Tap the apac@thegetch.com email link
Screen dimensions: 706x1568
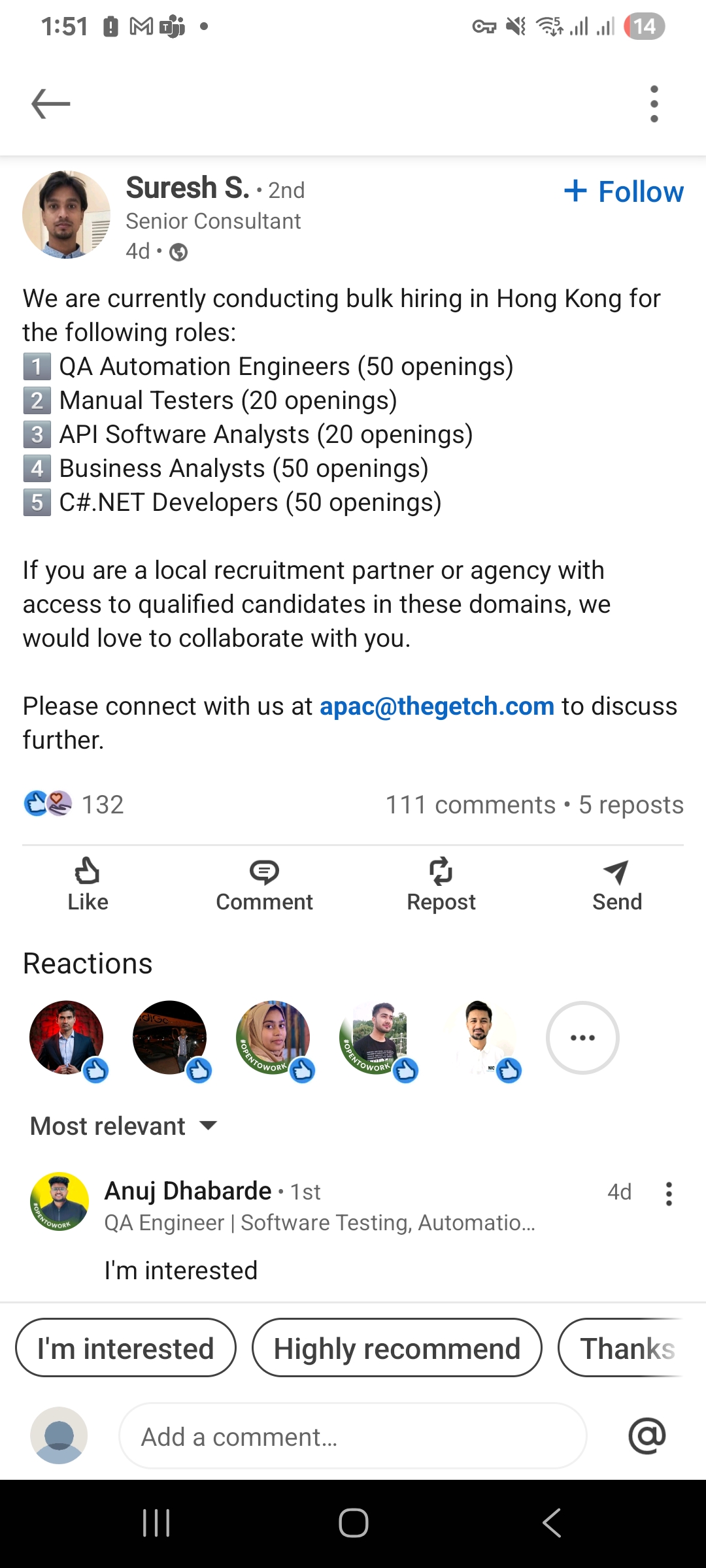coord(437,706)
